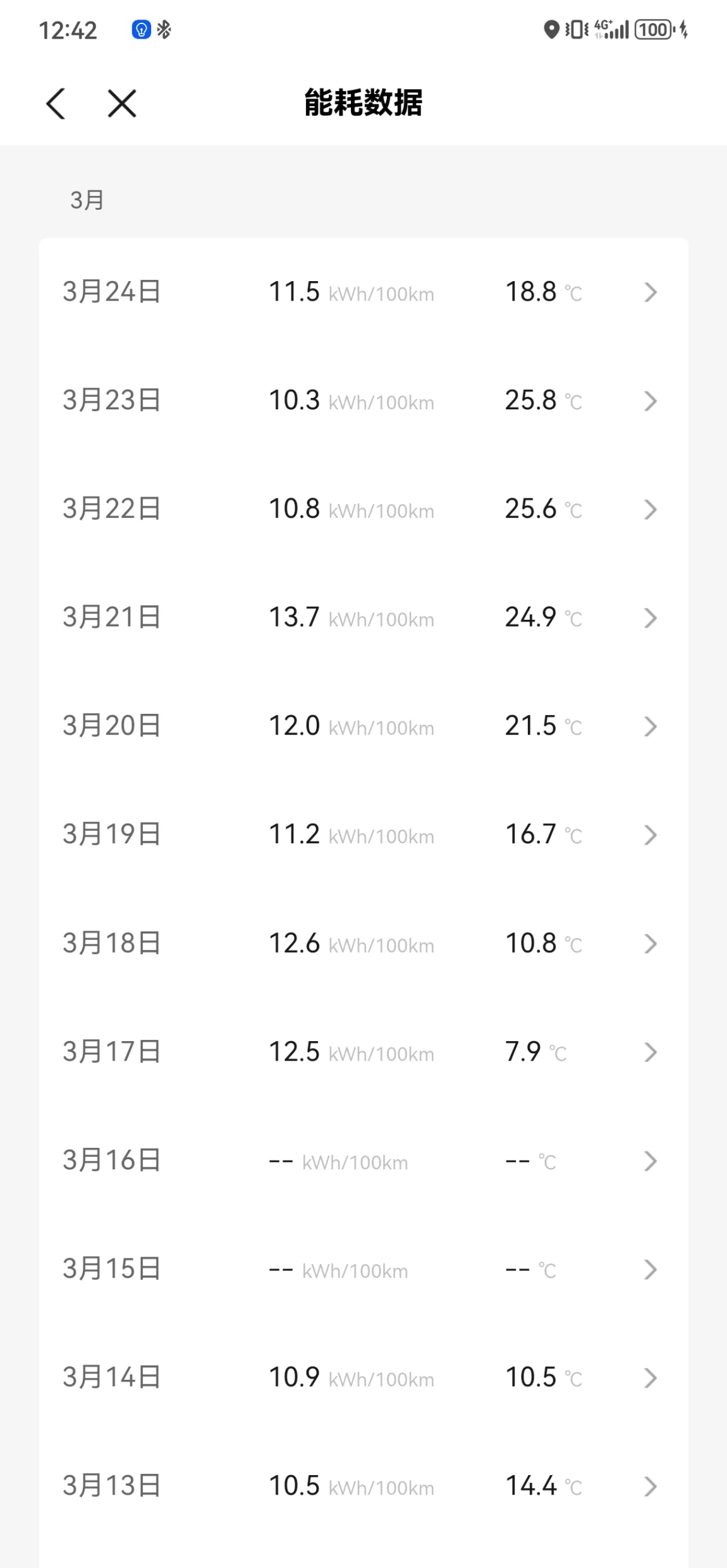Open the empty 3月16日 entry

pos(363,1161)
